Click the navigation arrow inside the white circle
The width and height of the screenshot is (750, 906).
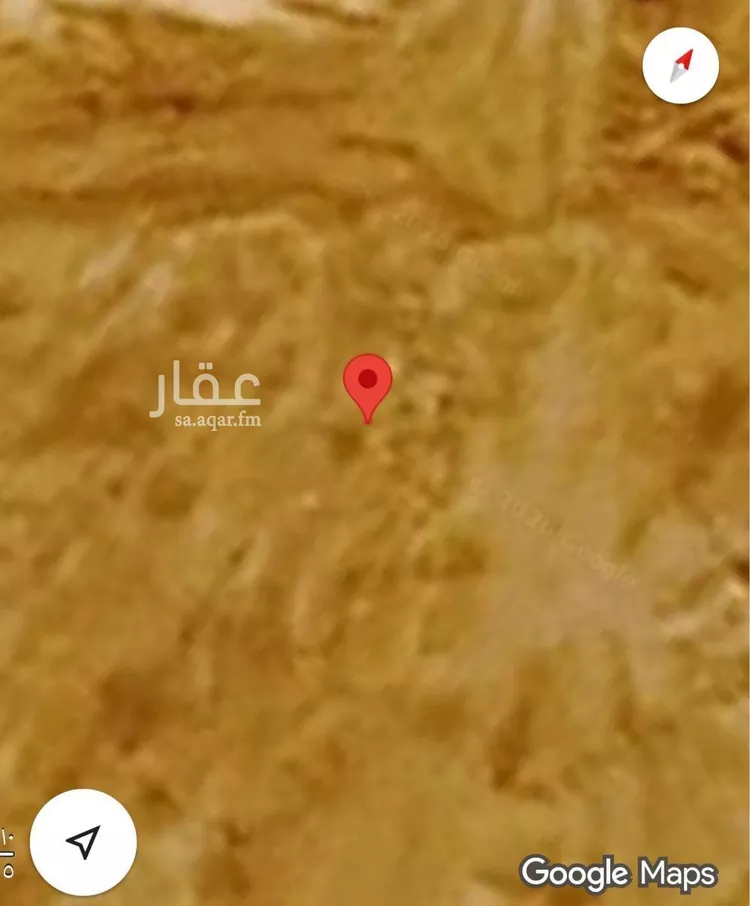tap(85, 841)
